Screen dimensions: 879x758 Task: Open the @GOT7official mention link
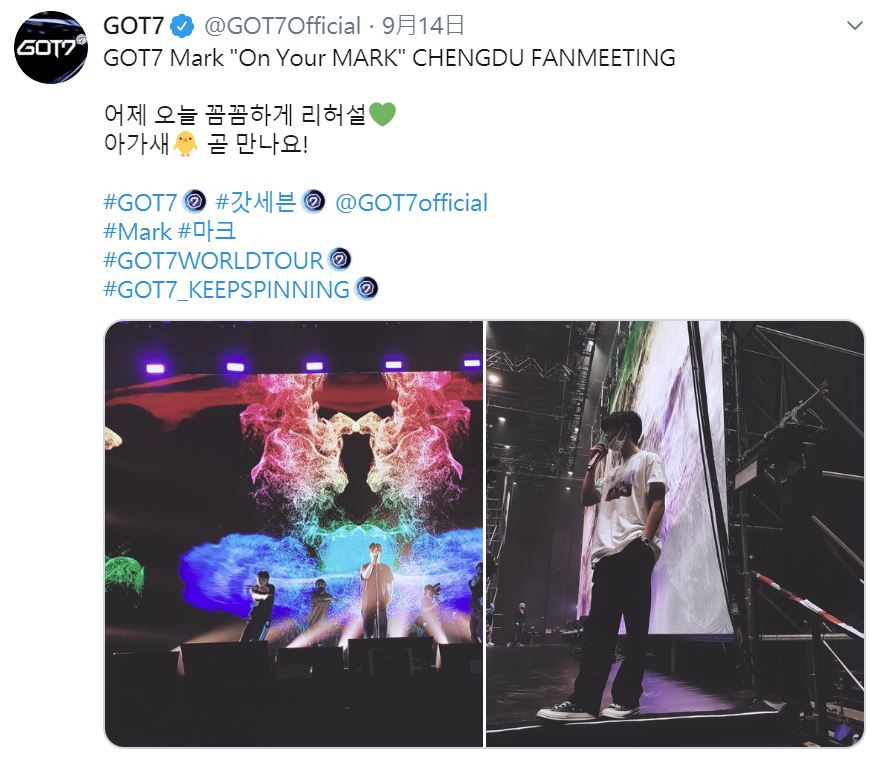411,203
